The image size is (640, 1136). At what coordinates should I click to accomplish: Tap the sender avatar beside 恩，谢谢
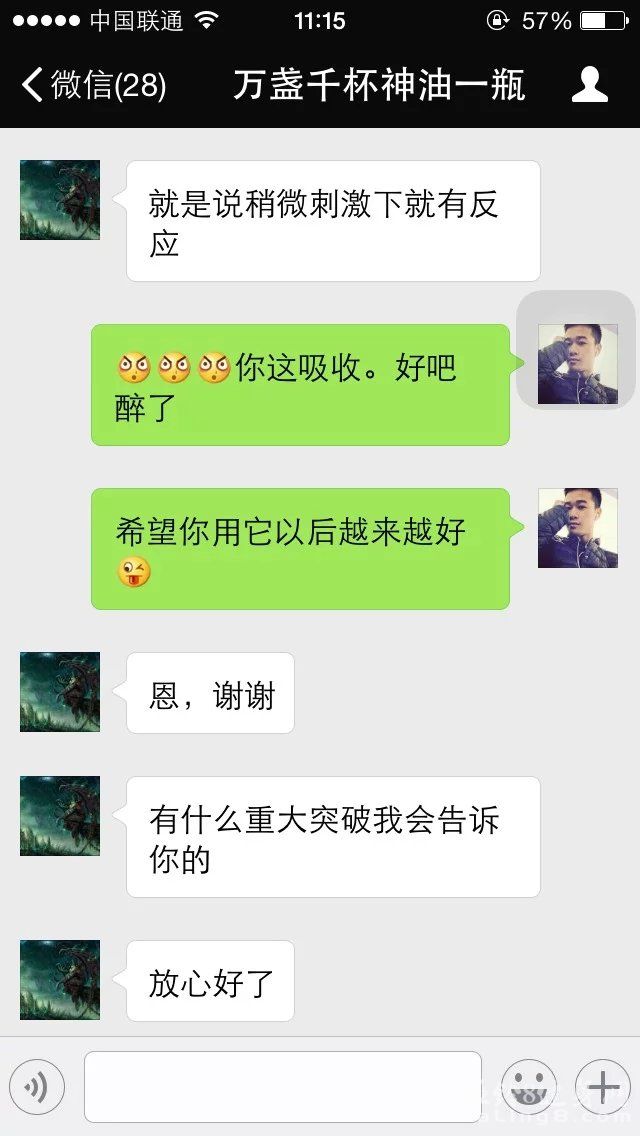coord(60,692)
